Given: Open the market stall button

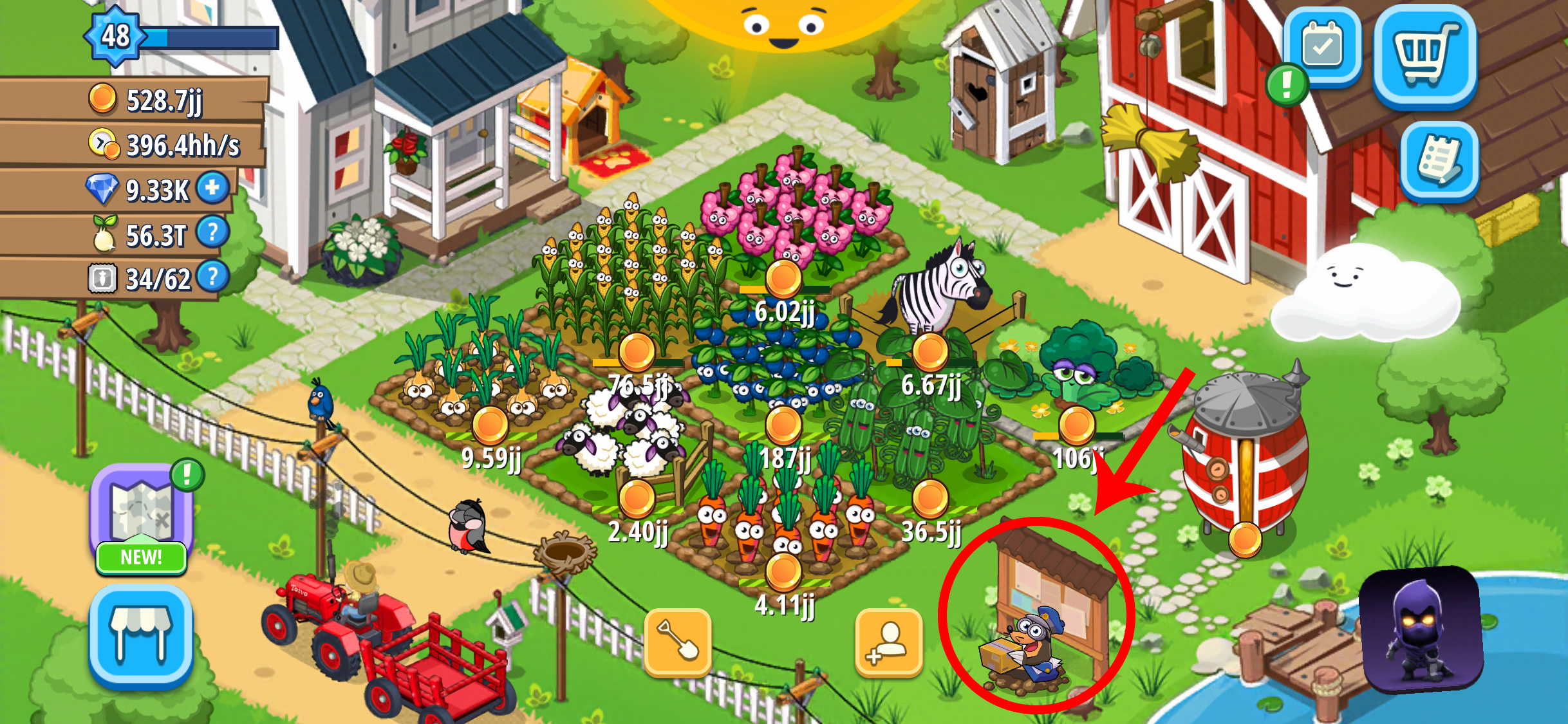Looking at the screenshot, I should (141, 636).
